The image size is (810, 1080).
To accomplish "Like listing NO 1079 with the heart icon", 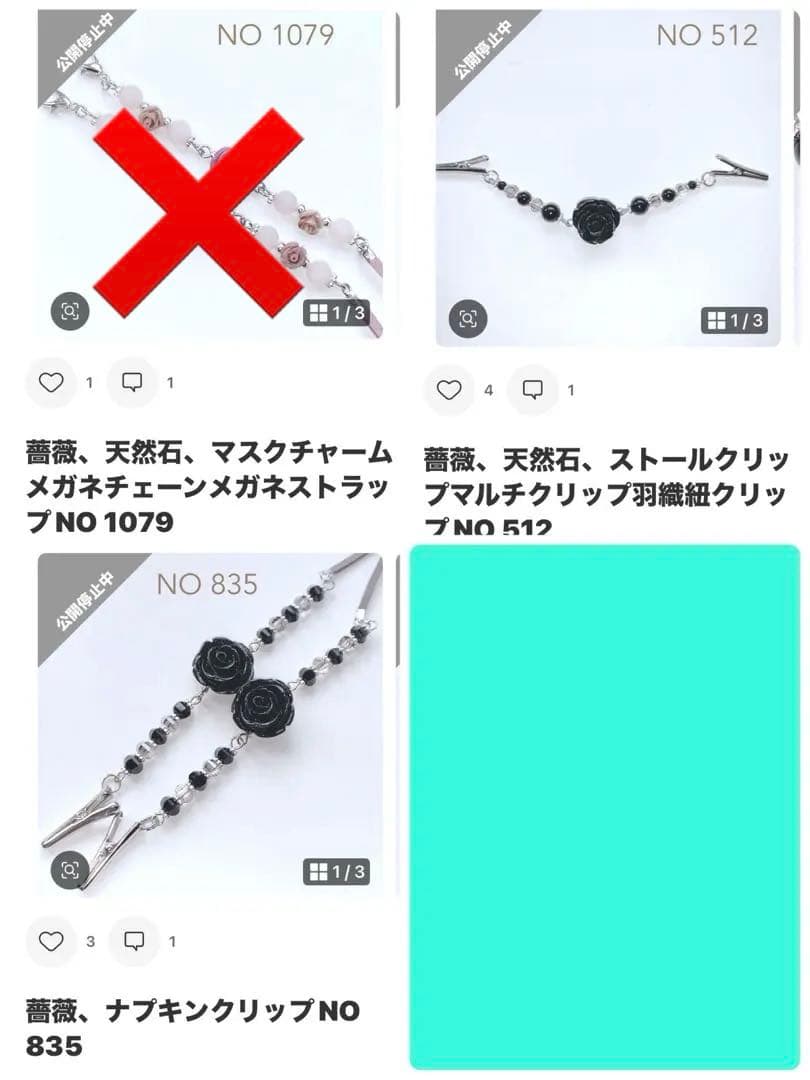I will tap(49, 382).
